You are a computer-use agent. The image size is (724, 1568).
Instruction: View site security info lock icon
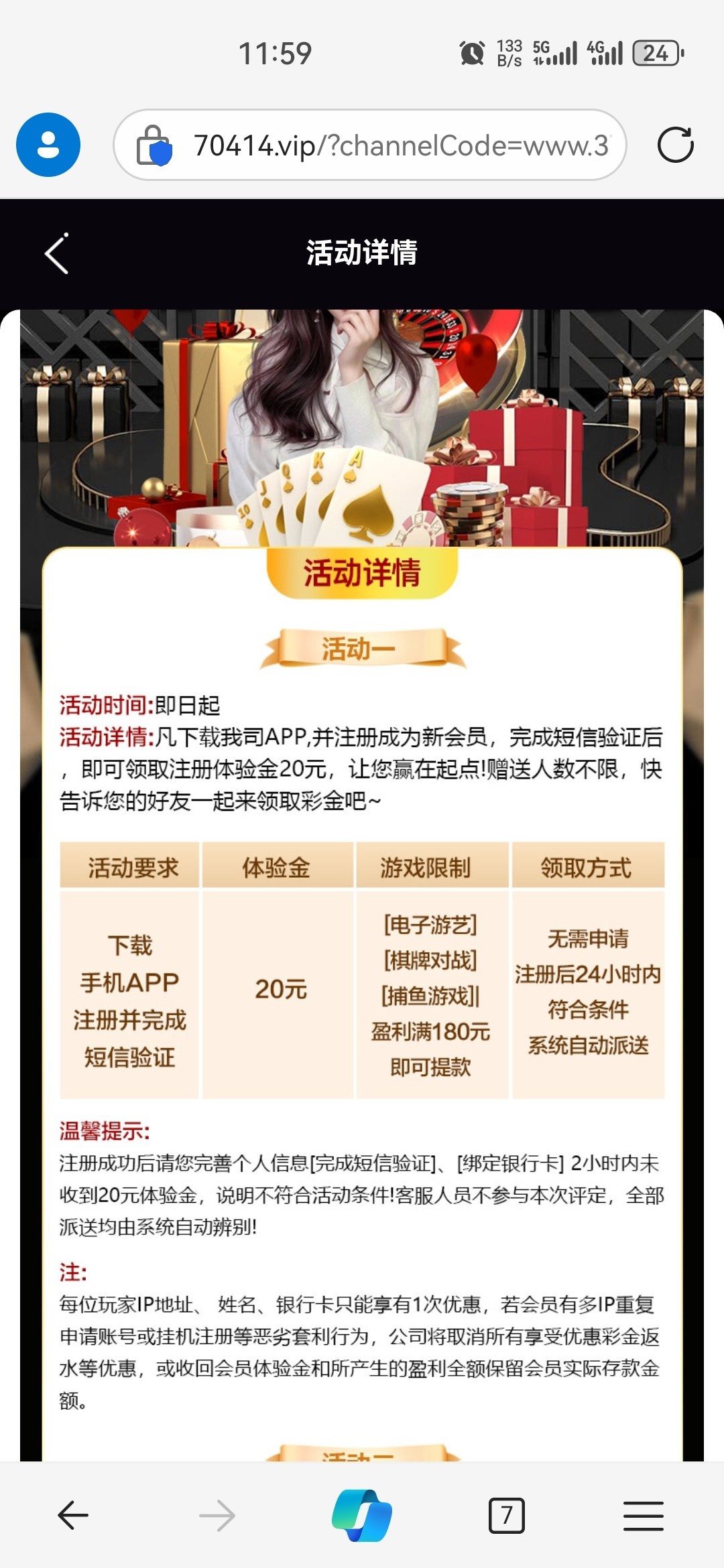point(154,145)
